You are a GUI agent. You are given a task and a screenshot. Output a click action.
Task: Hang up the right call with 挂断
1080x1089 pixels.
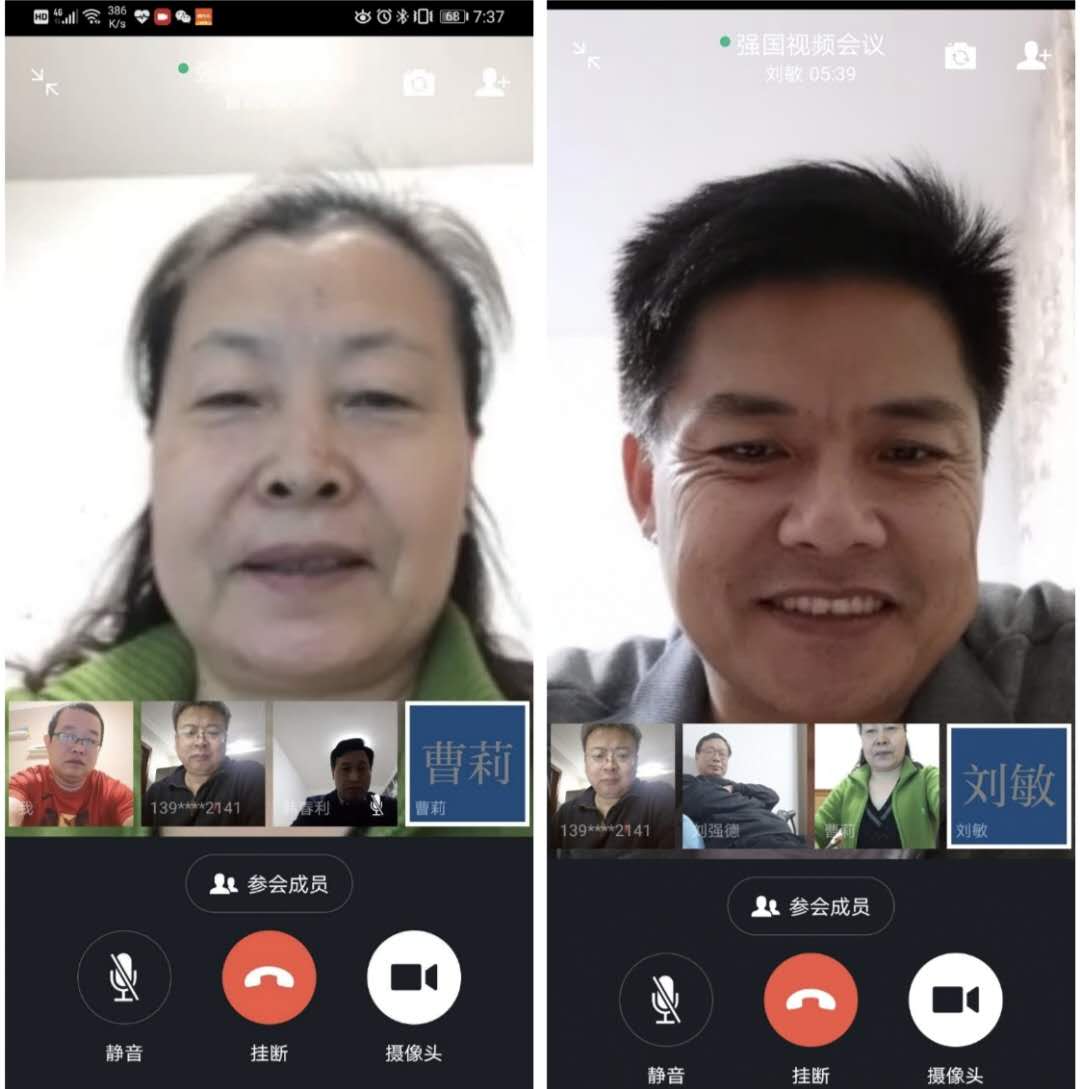point(810,1000)
